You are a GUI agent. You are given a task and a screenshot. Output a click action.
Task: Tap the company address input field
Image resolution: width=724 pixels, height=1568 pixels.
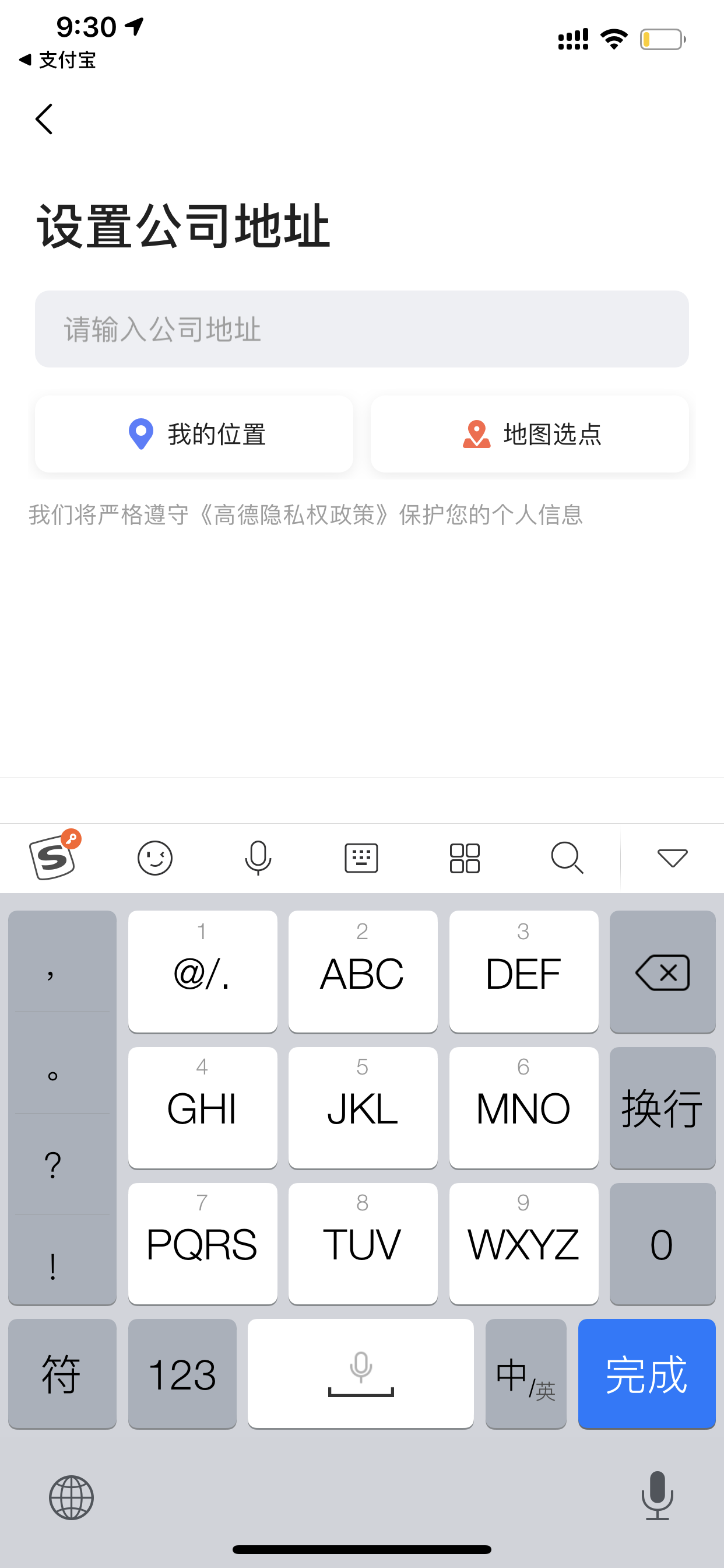[361, 328]
